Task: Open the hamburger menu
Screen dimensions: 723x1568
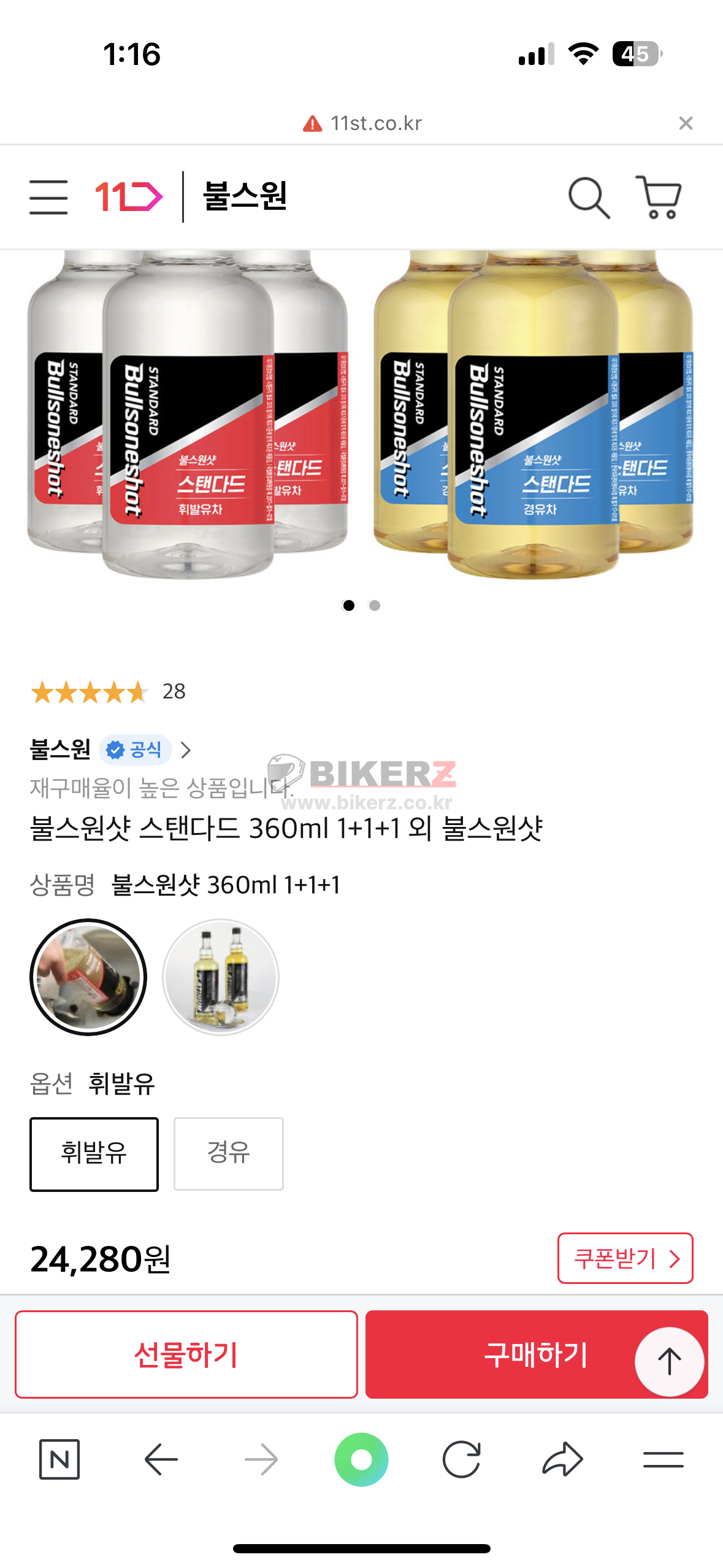Action: pos(48,197)
